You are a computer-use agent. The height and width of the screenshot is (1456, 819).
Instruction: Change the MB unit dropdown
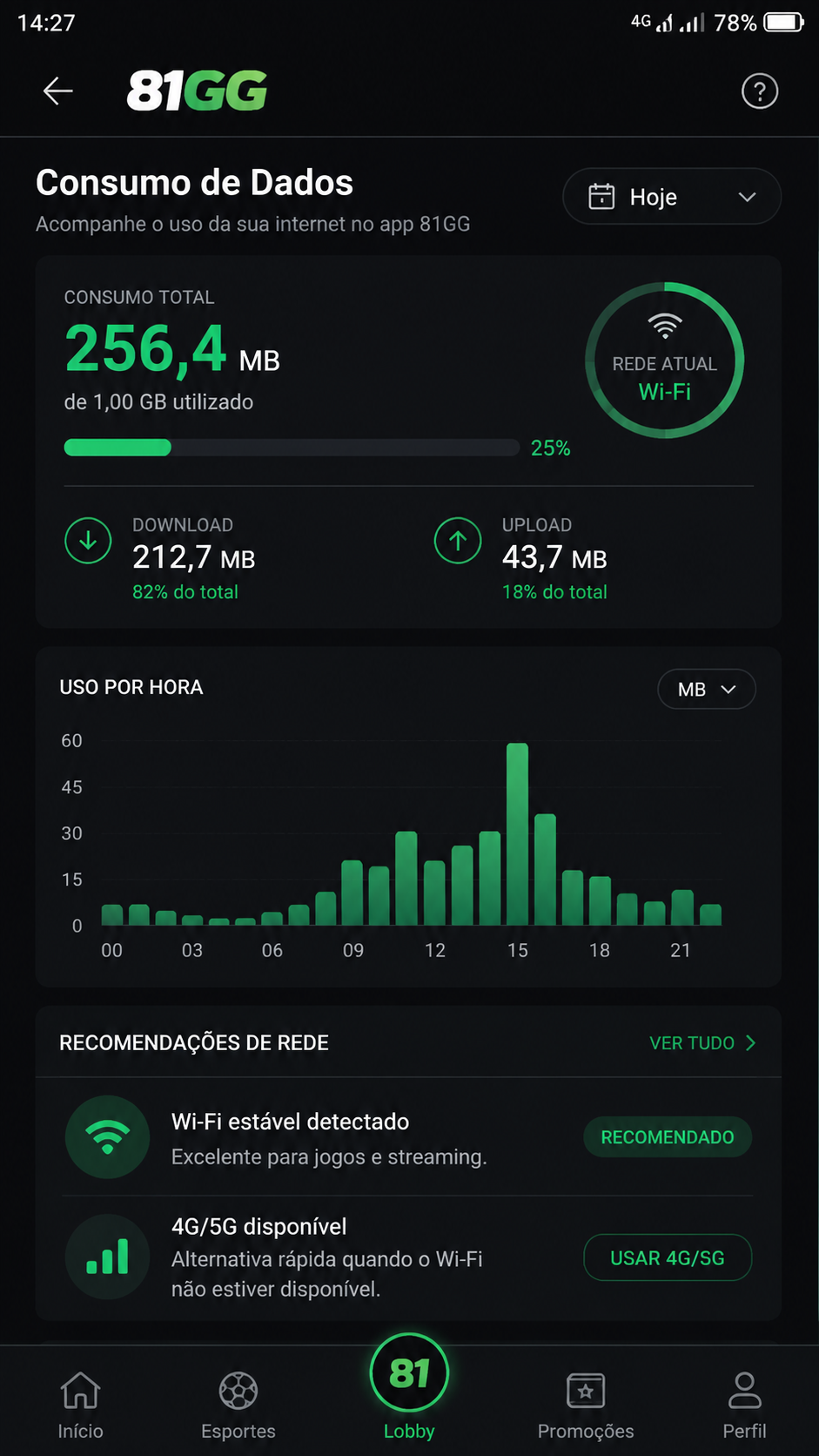(x=707, y=690)
